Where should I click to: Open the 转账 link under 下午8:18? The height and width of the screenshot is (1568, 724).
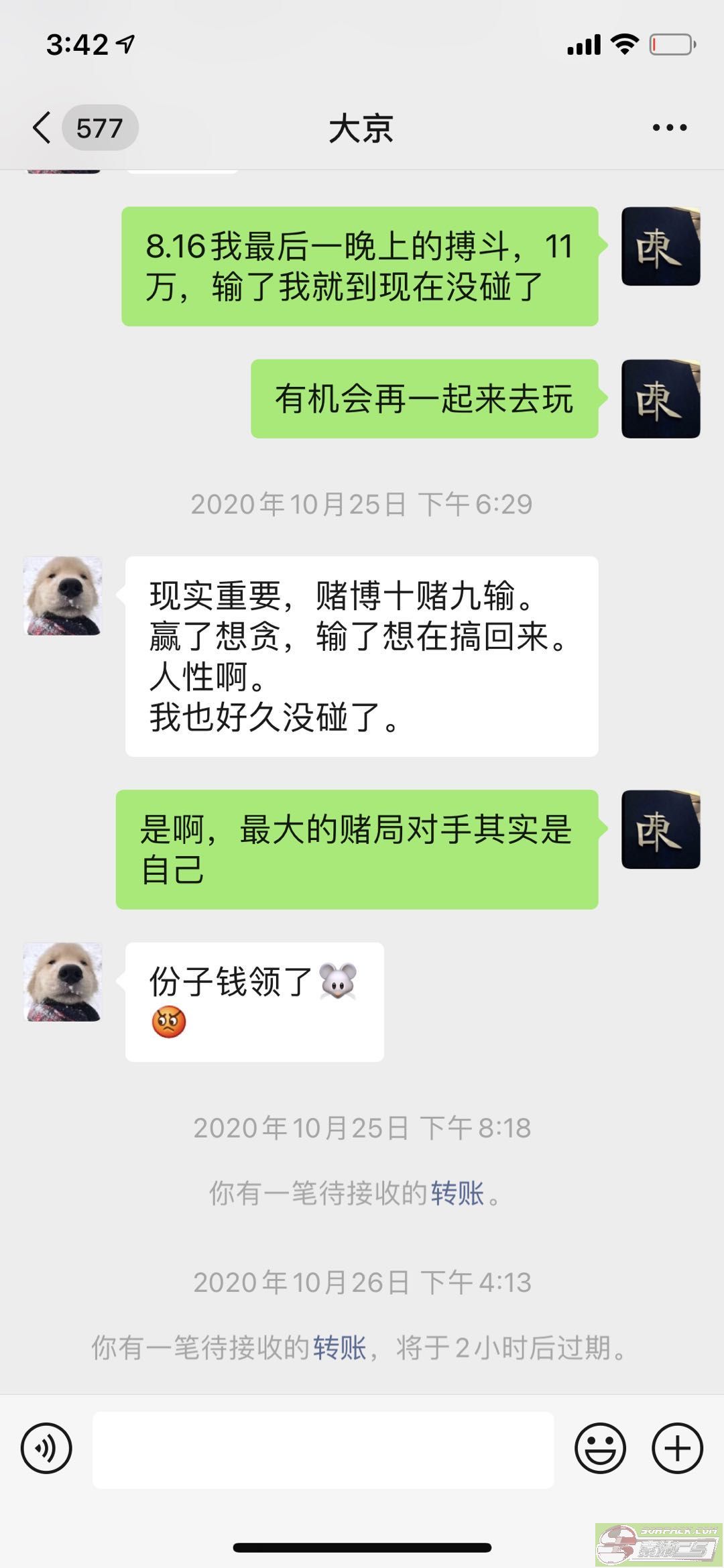457,1194
